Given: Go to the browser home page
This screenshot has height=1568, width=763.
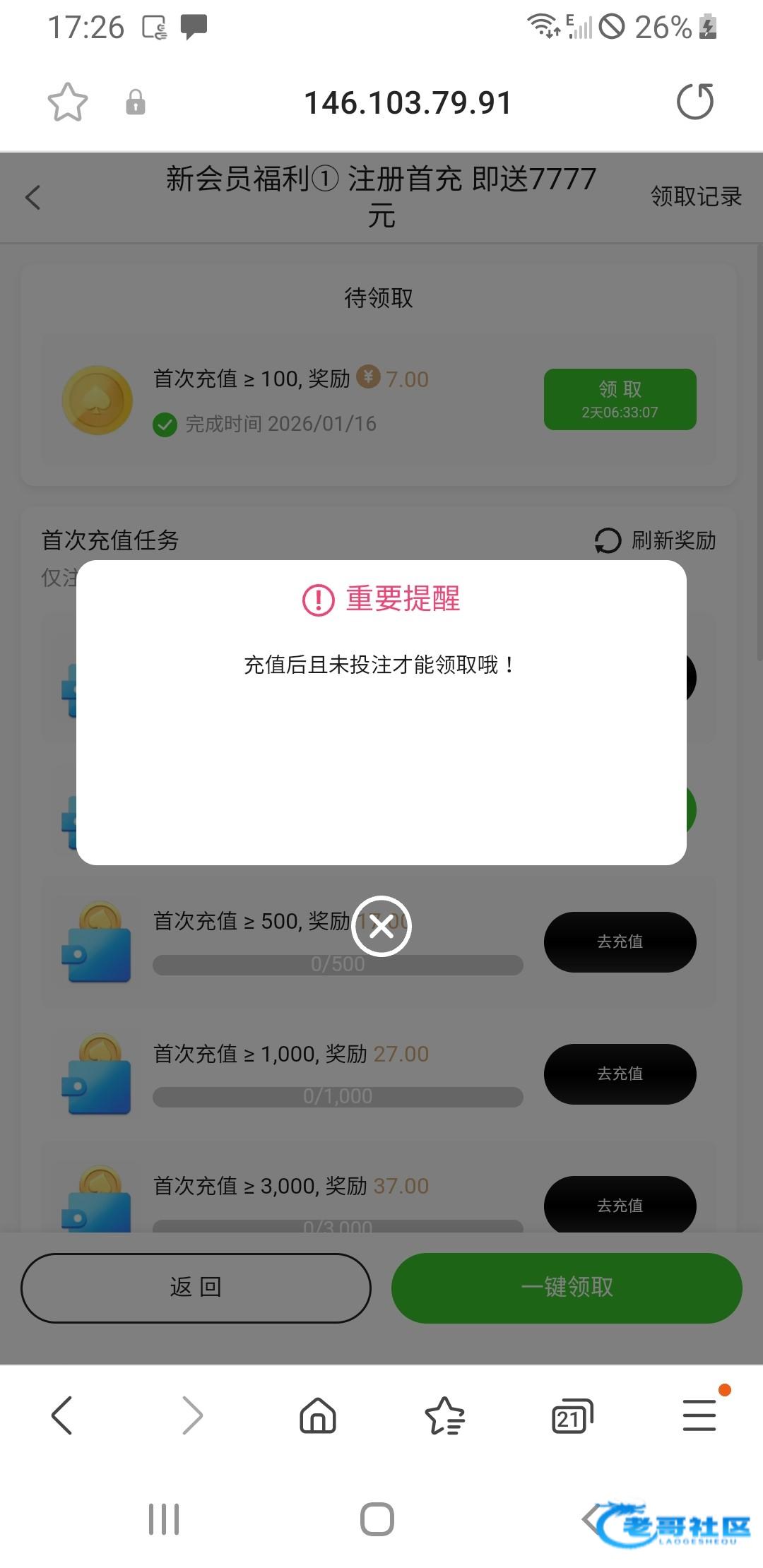Looking at the screenshot, I should [x=318, y=1416].
